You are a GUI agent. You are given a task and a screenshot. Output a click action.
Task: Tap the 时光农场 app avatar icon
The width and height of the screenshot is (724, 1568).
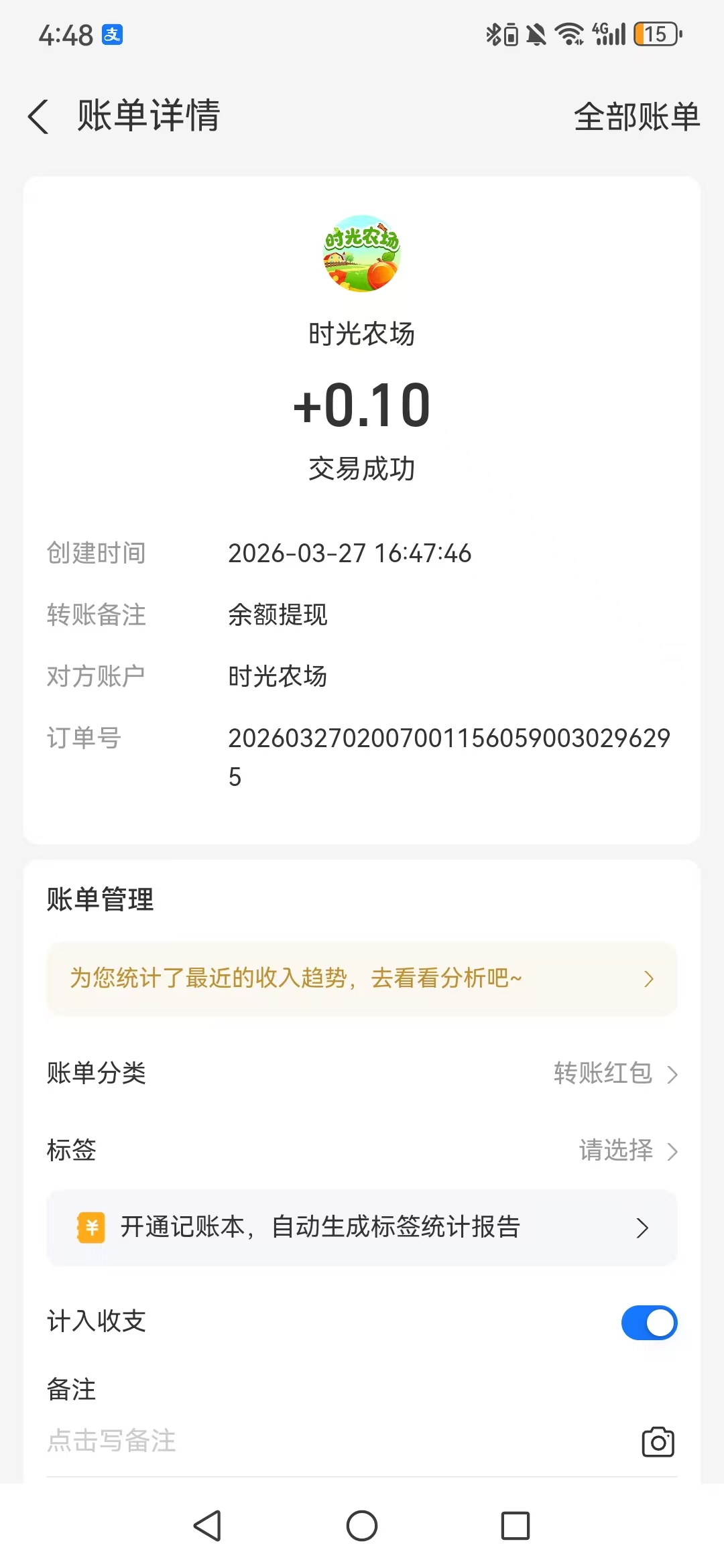(x=361, y=255)
